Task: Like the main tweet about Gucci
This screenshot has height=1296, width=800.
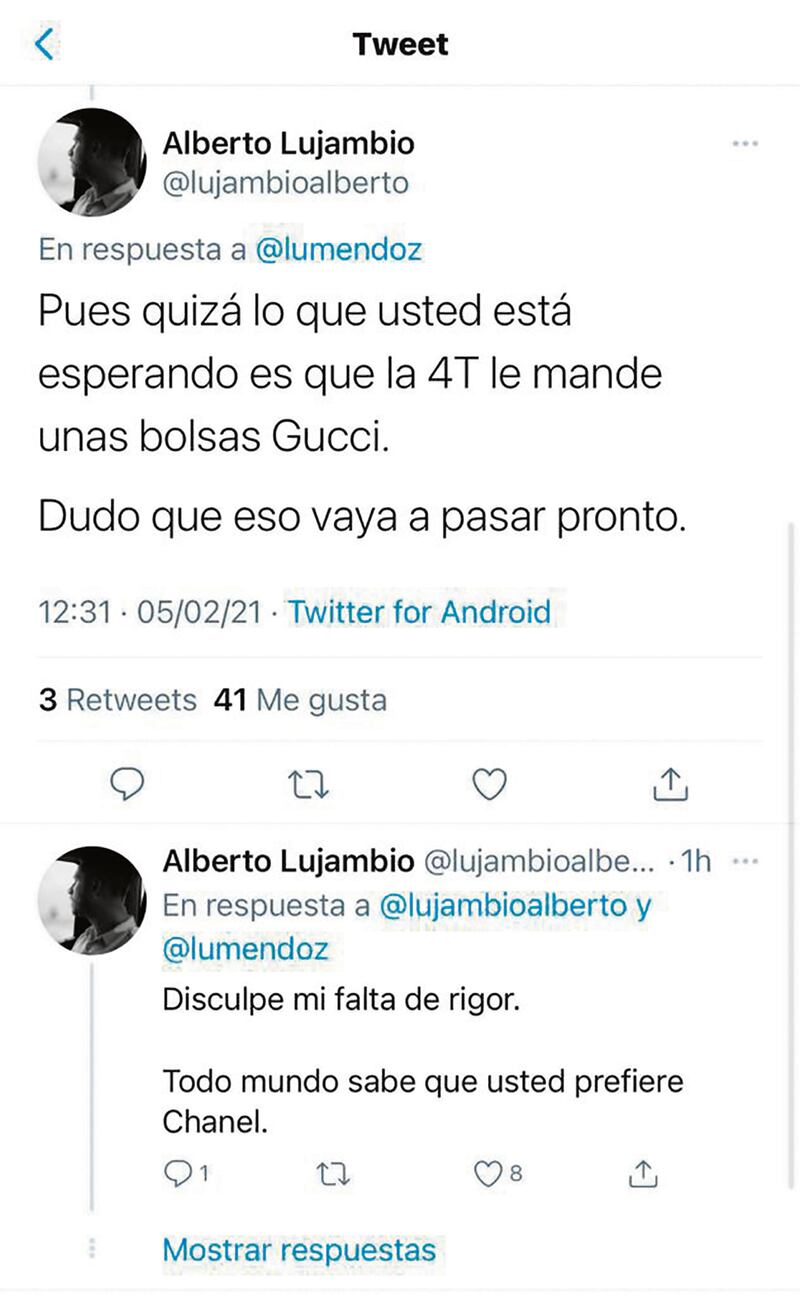Action: point(487,786)
